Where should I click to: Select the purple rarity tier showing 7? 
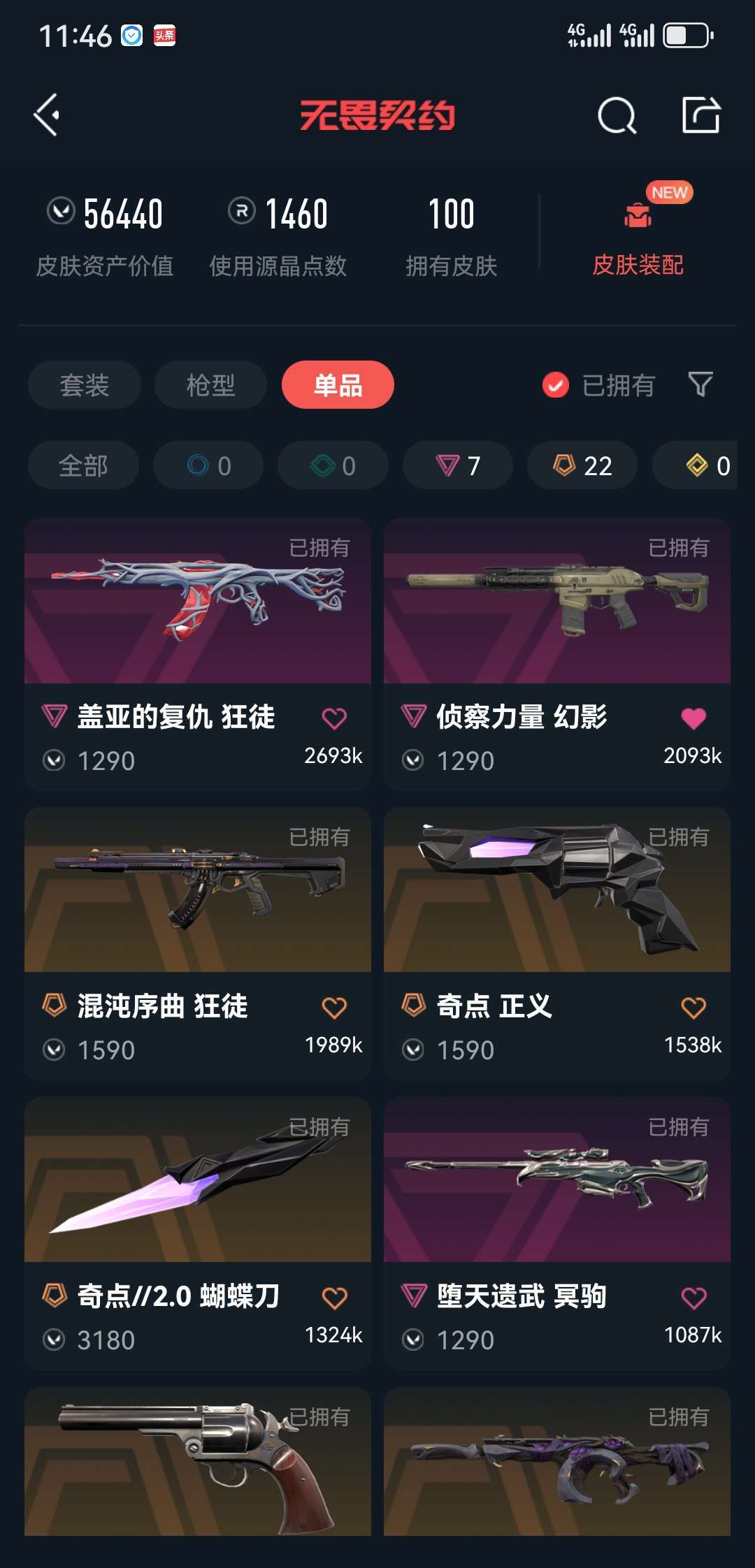click(457, 465)
